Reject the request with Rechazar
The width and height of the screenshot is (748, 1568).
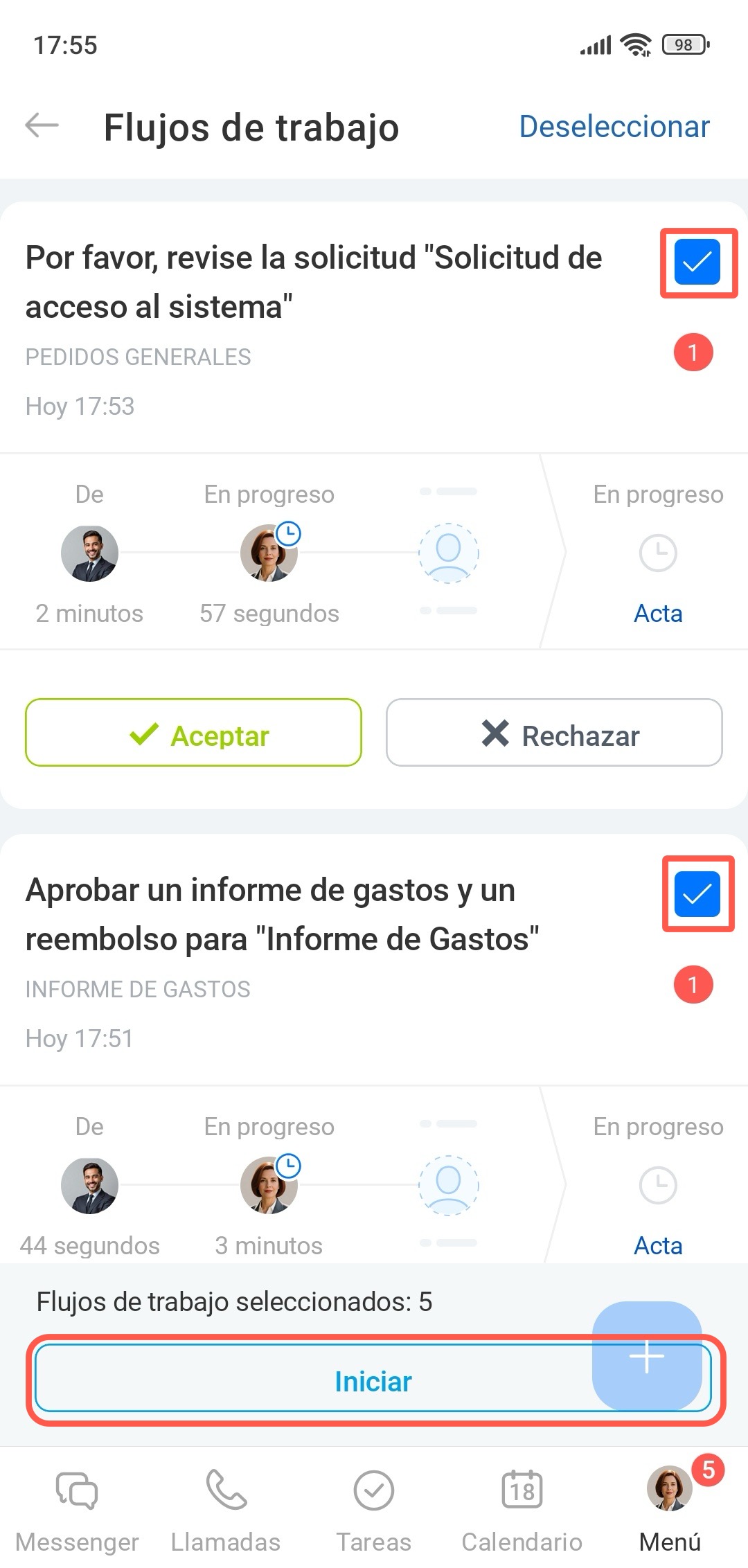(554, 733)
